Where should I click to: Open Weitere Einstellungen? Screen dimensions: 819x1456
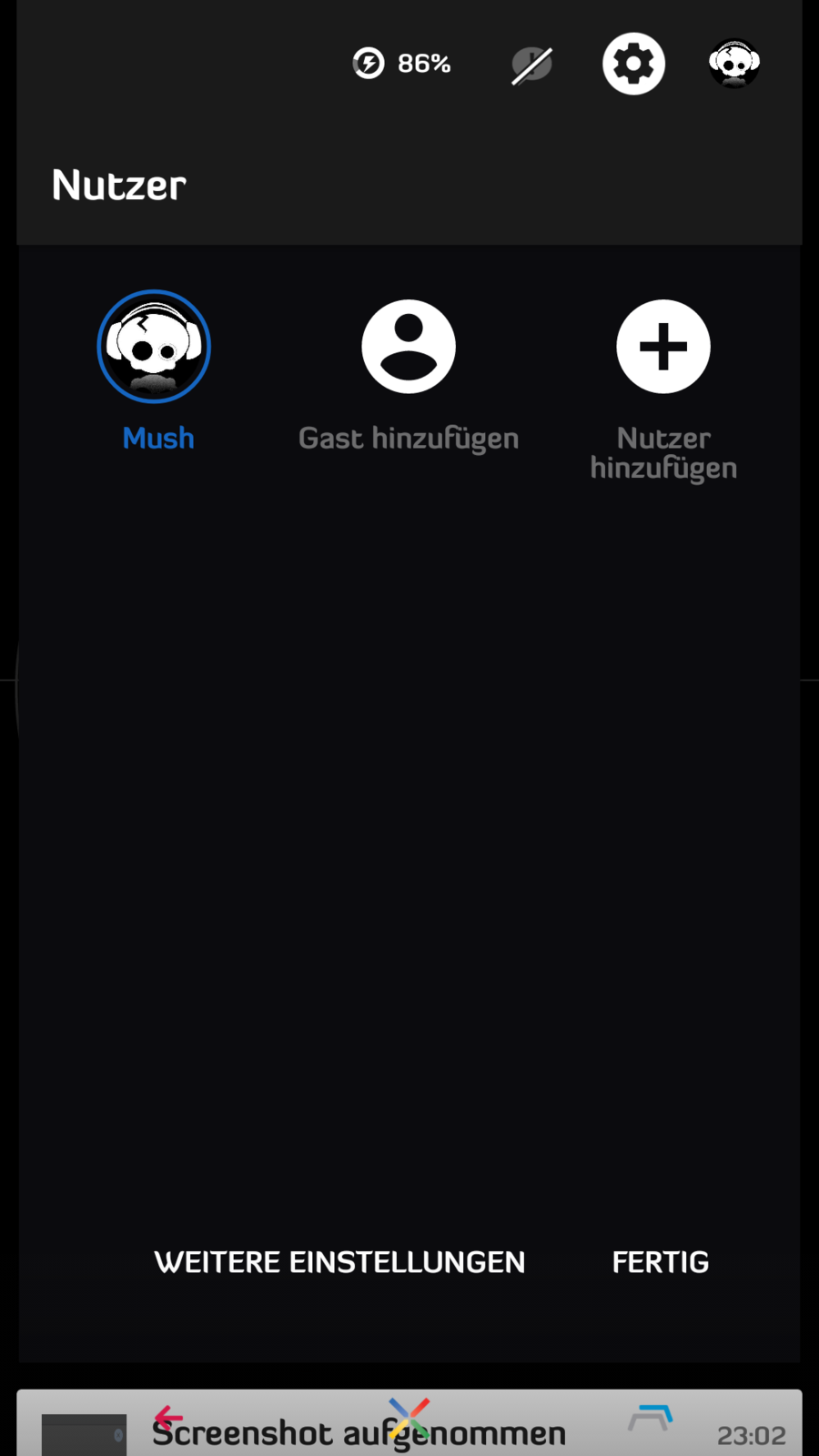(339, 1262)
